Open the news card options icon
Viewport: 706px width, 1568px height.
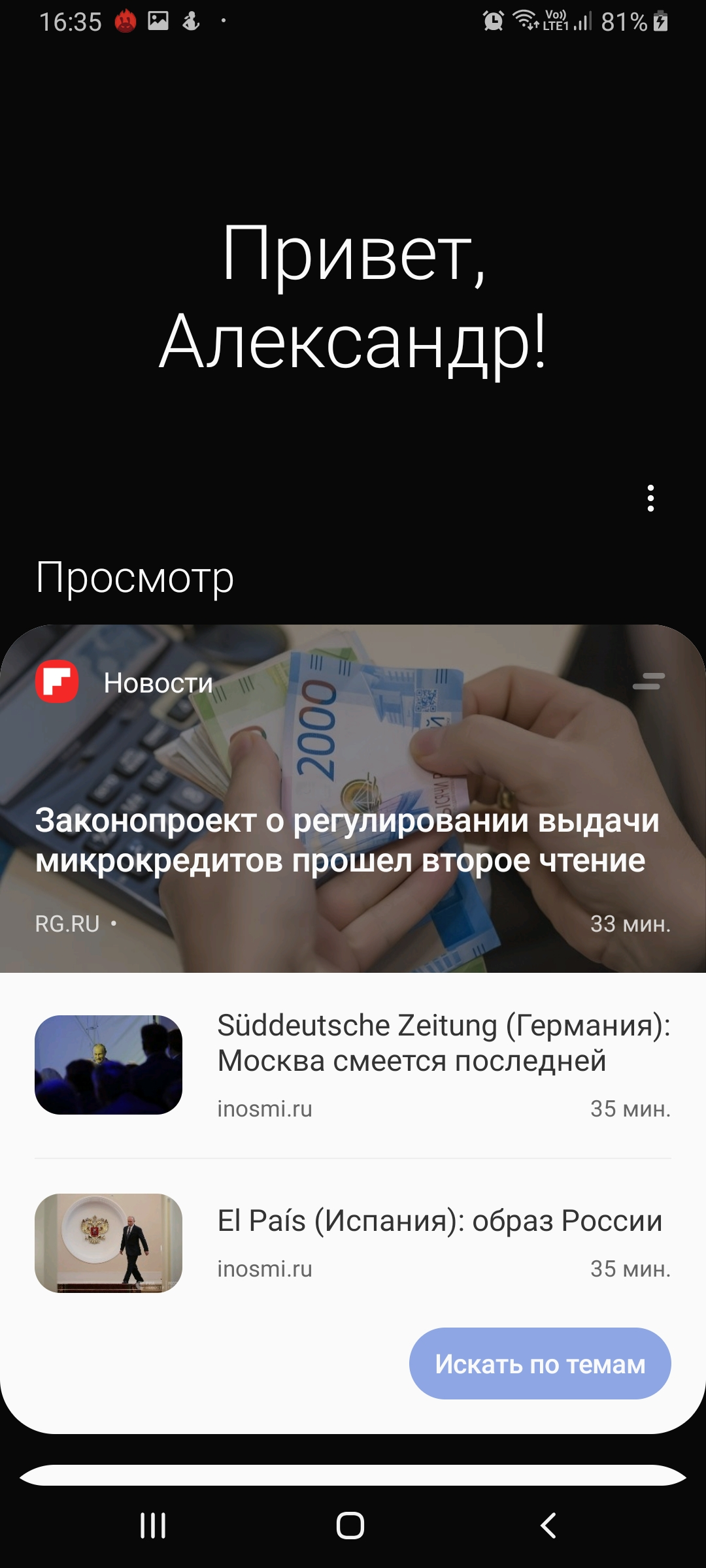tap(648, 681)
